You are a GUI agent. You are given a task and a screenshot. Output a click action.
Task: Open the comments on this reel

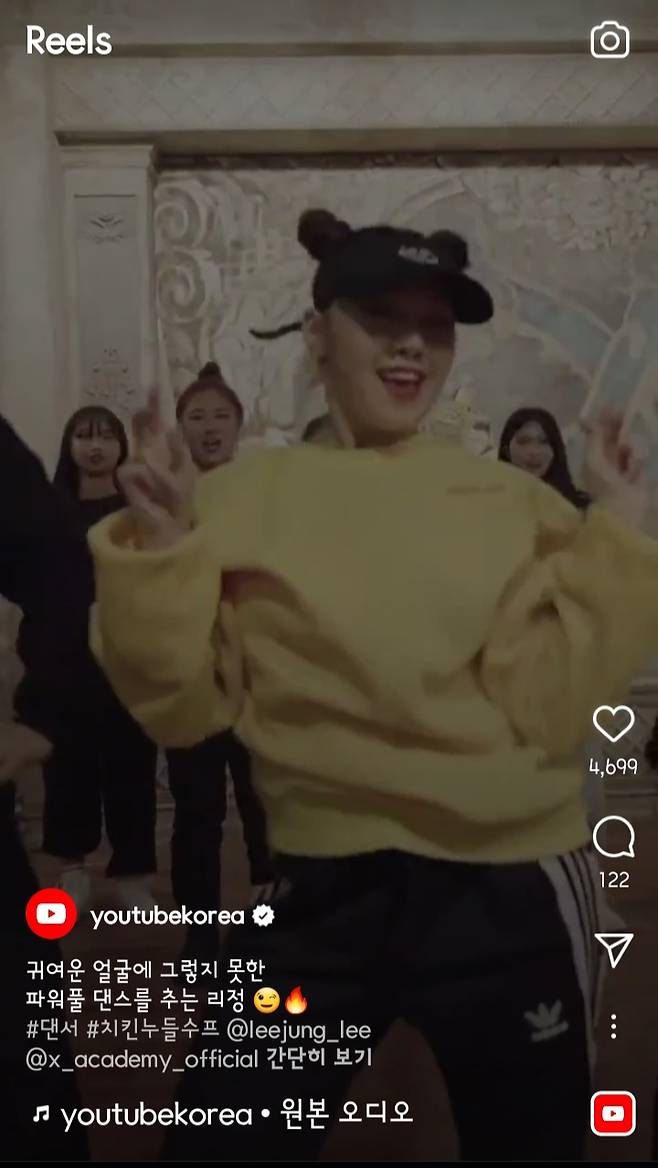pyautogui.click(x=613, y=838)
